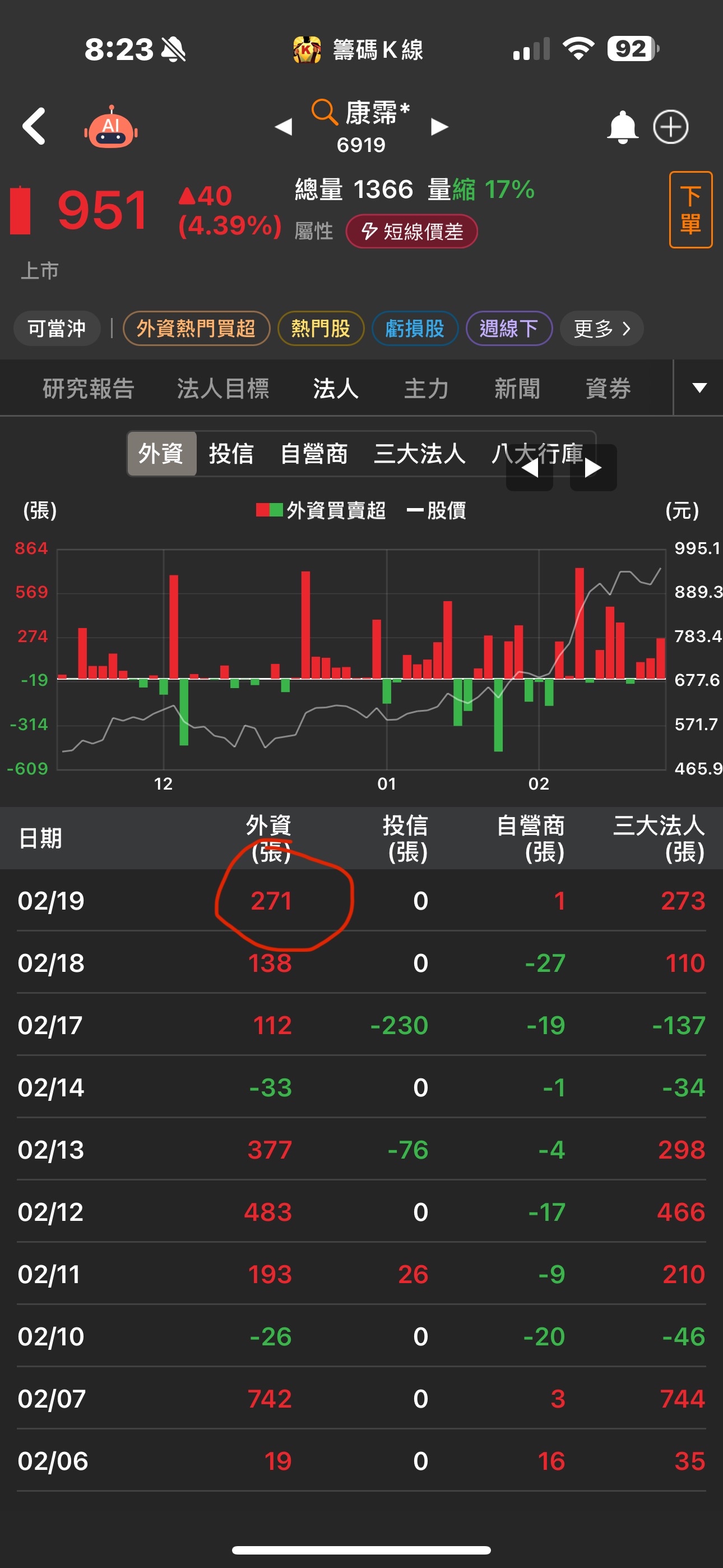Switch to the 研究報告 tab
The image size is (723, 1568).
click(88, 388)
